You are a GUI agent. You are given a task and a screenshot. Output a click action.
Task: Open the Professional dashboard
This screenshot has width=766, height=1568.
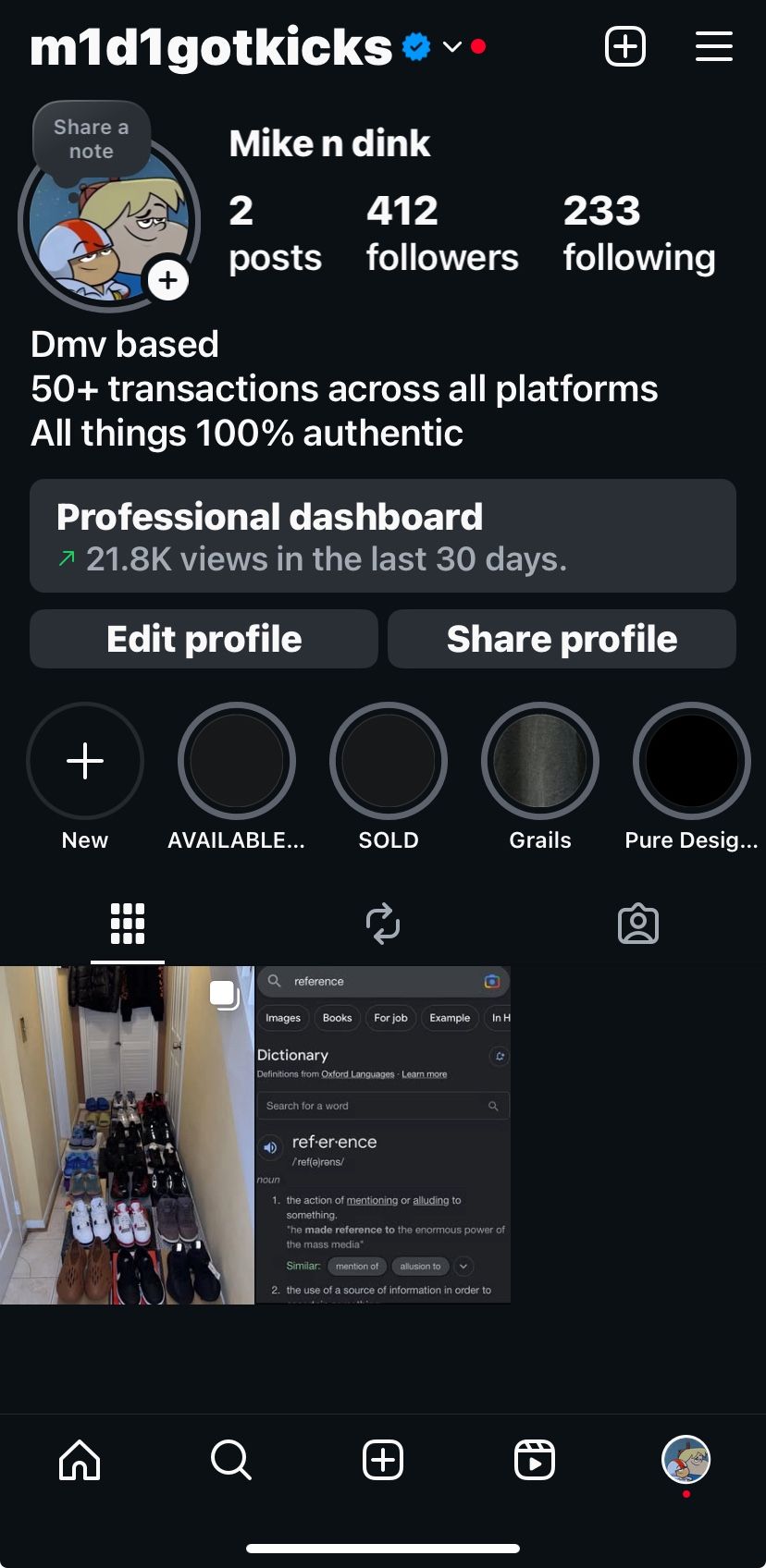tap(383, 536)
